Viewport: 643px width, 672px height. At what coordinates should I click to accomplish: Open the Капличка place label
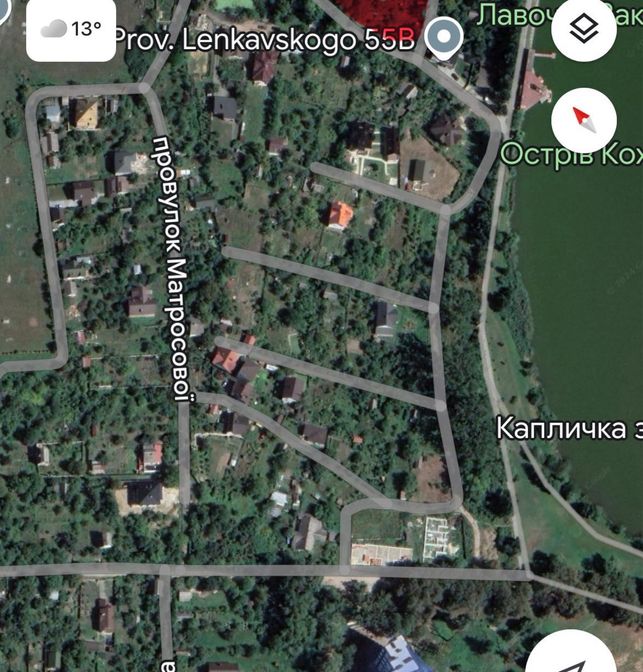(x=569, y=428)
